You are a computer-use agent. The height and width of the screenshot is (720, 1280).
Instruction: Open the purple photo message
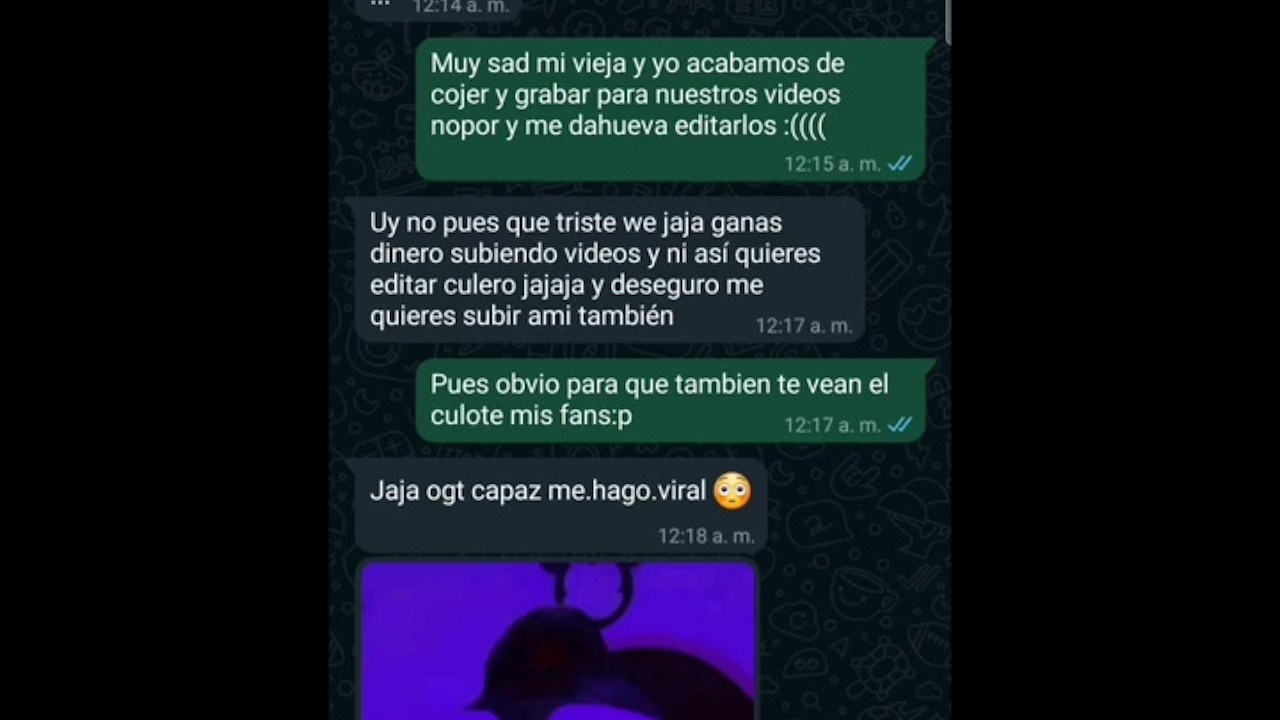(x=558, y=645)
